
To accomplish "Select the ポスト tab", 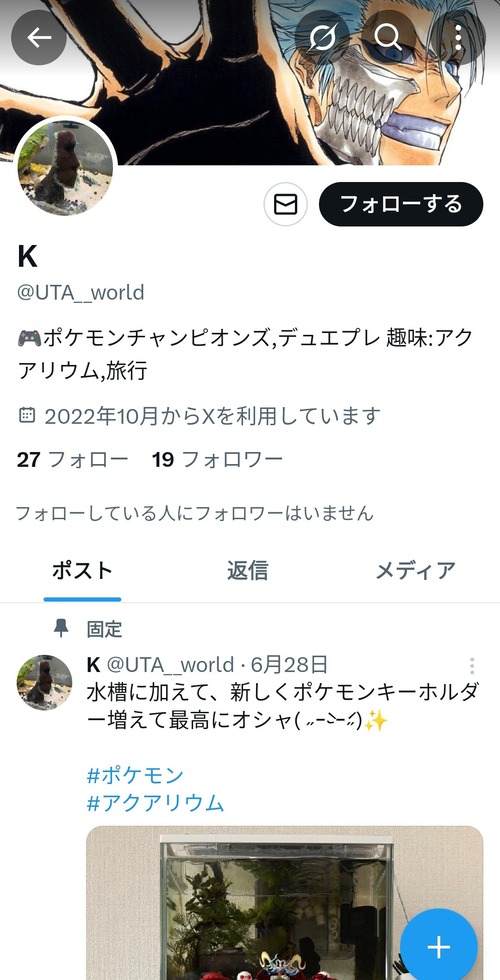I will (82, 571).
